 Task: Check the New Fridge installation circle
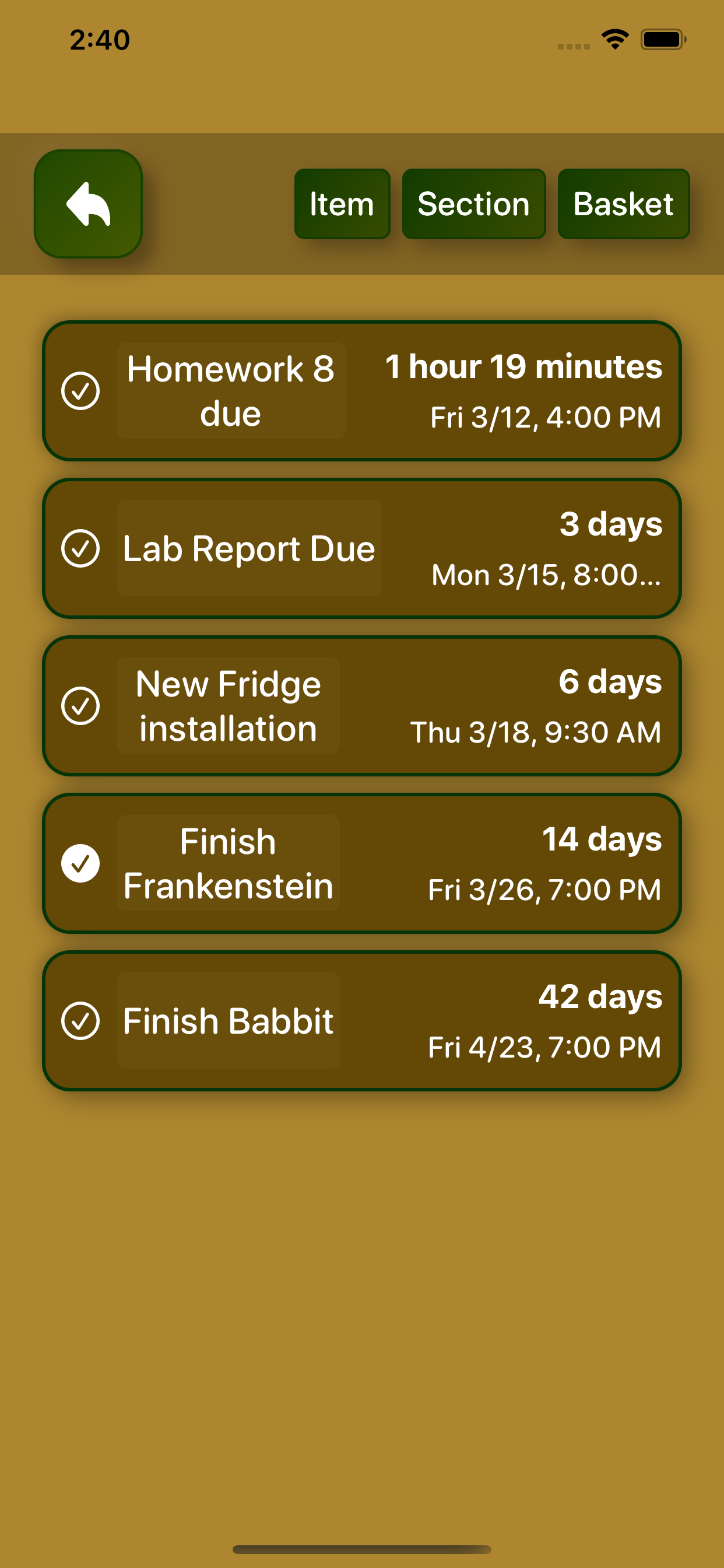(80, 706)
